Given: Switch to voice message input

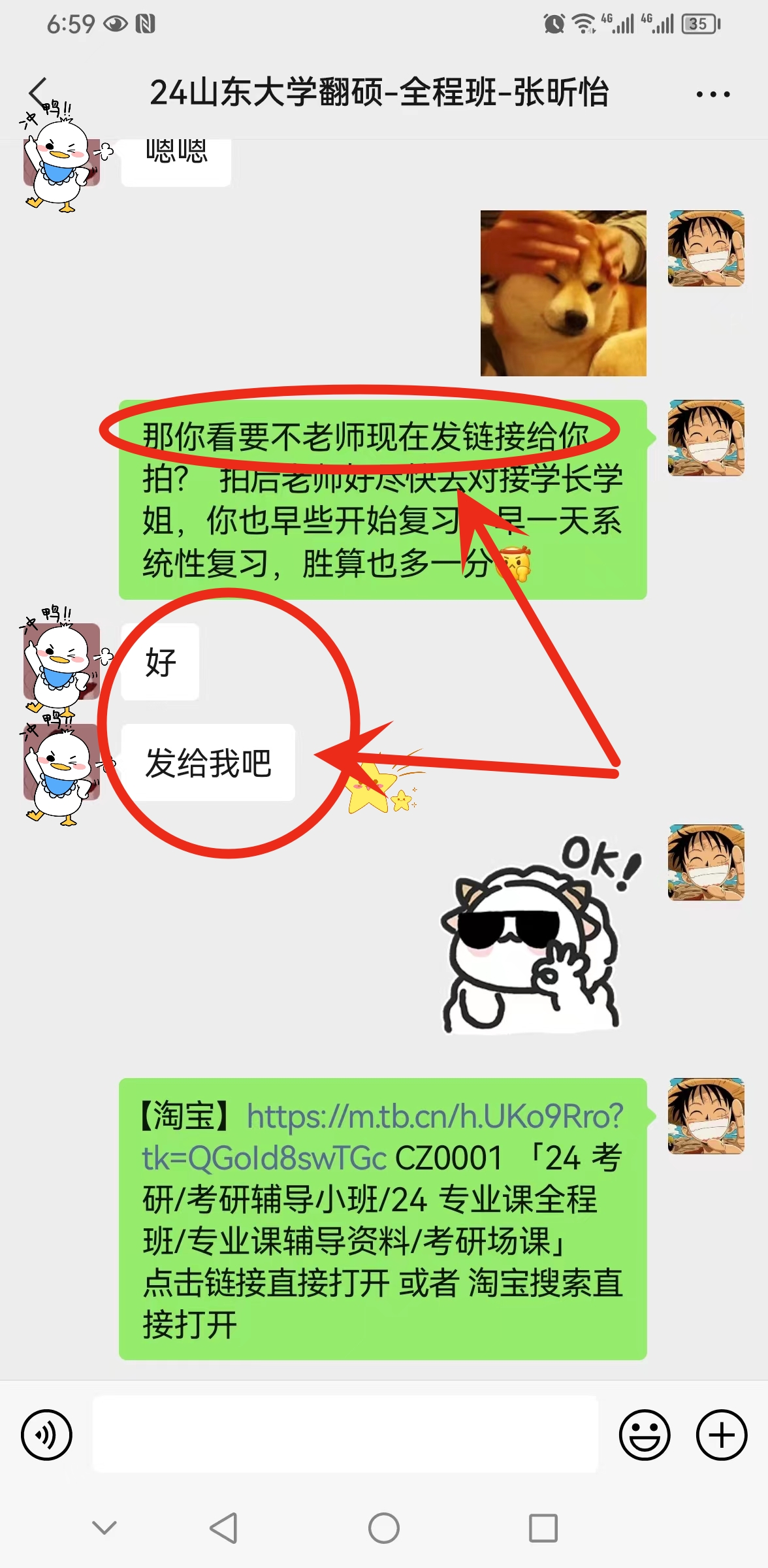Looking at the screenshot, I should pos(46,1435).
